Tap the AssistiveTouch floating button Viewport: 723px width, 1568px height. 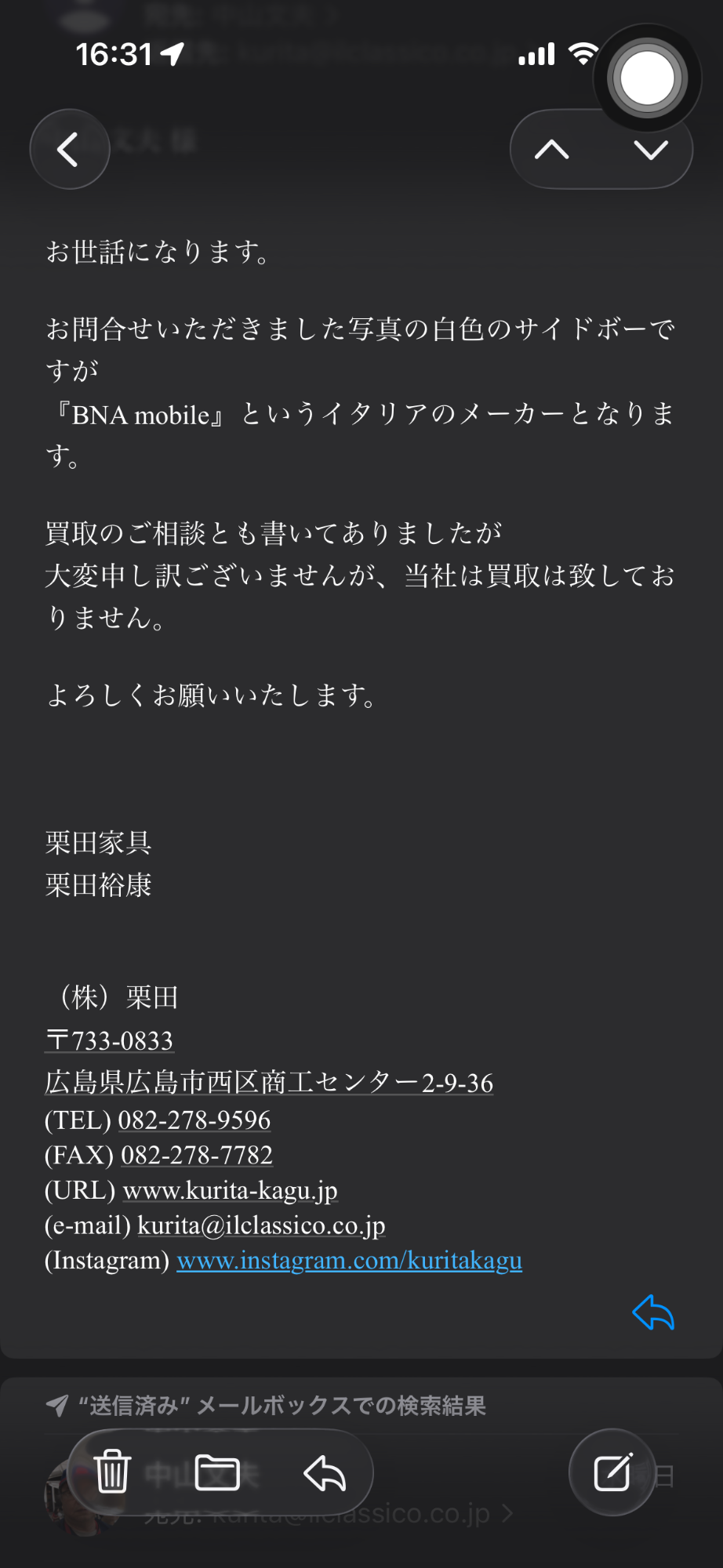[647, 78]
